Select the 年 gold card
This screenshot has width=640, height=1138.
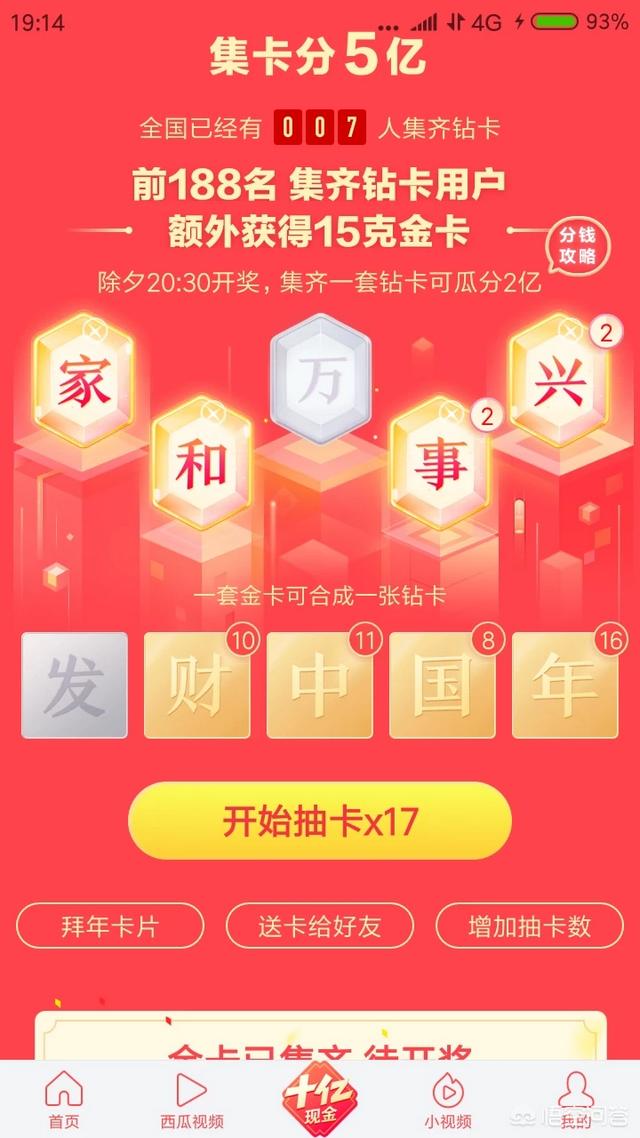click(x=565, y=686)
